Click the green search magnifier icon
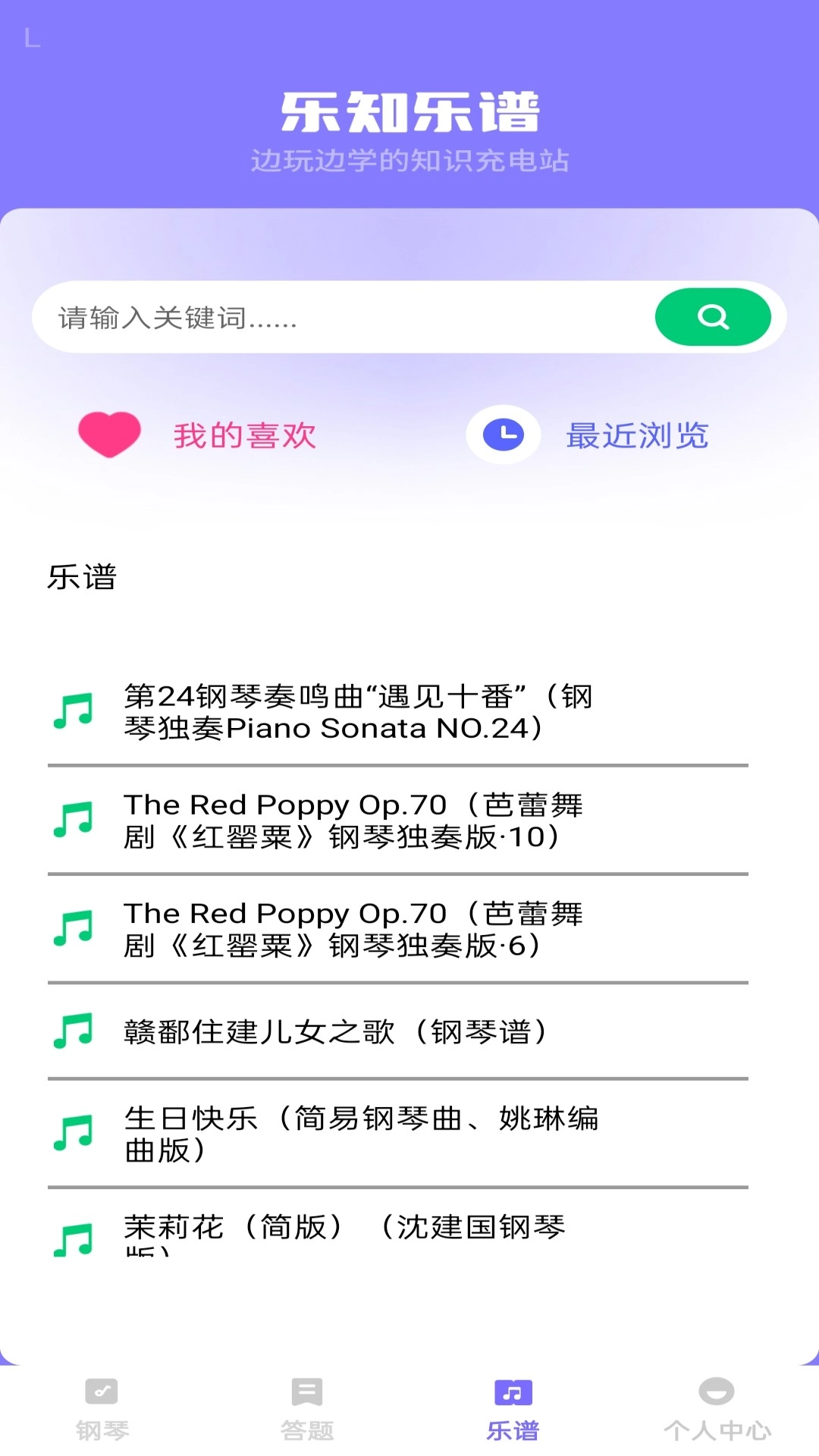Viewport: 819px width, 1456px height. coord(712,317)
